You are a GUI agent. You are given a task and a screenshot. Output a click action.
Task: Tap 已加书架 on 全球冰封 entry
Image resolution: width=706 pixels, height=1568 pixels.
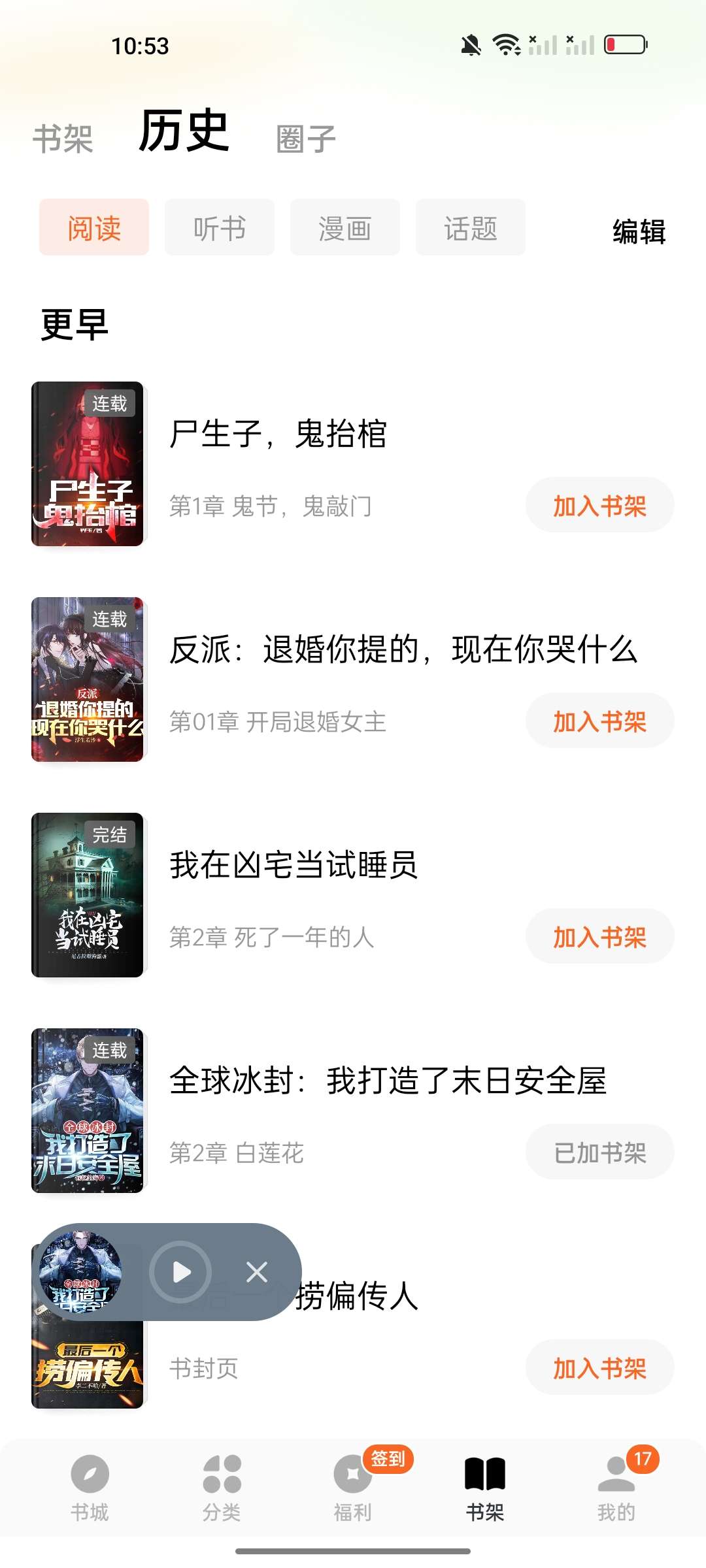[599, 1152]
